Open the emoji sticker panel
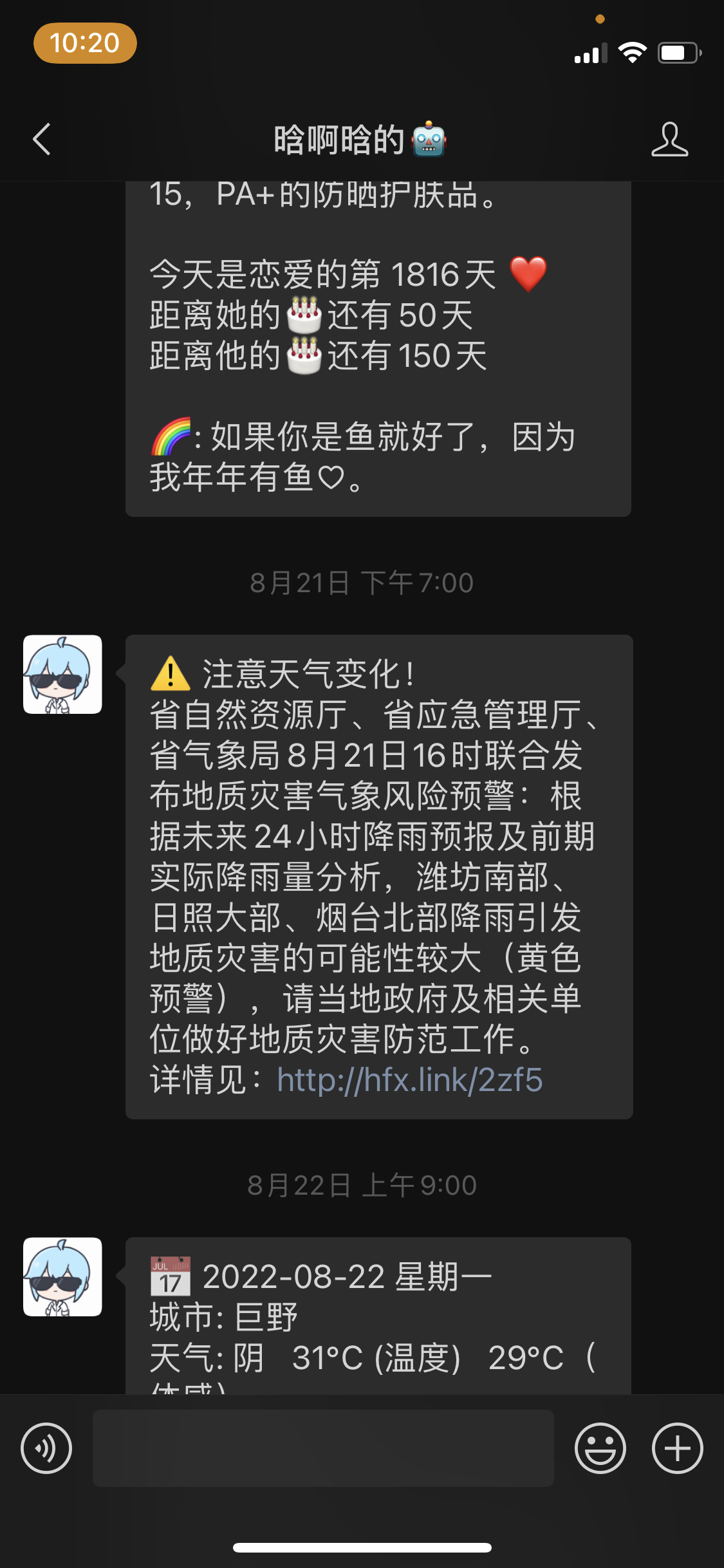This screenshot has height=1568, width=724. pos(600,1448)
